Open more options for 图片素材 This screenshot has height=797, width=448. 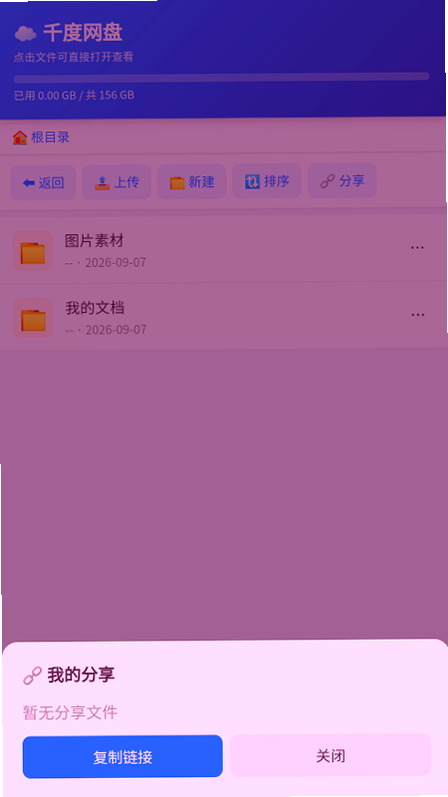pyautogui.click(x=417, y=248)
